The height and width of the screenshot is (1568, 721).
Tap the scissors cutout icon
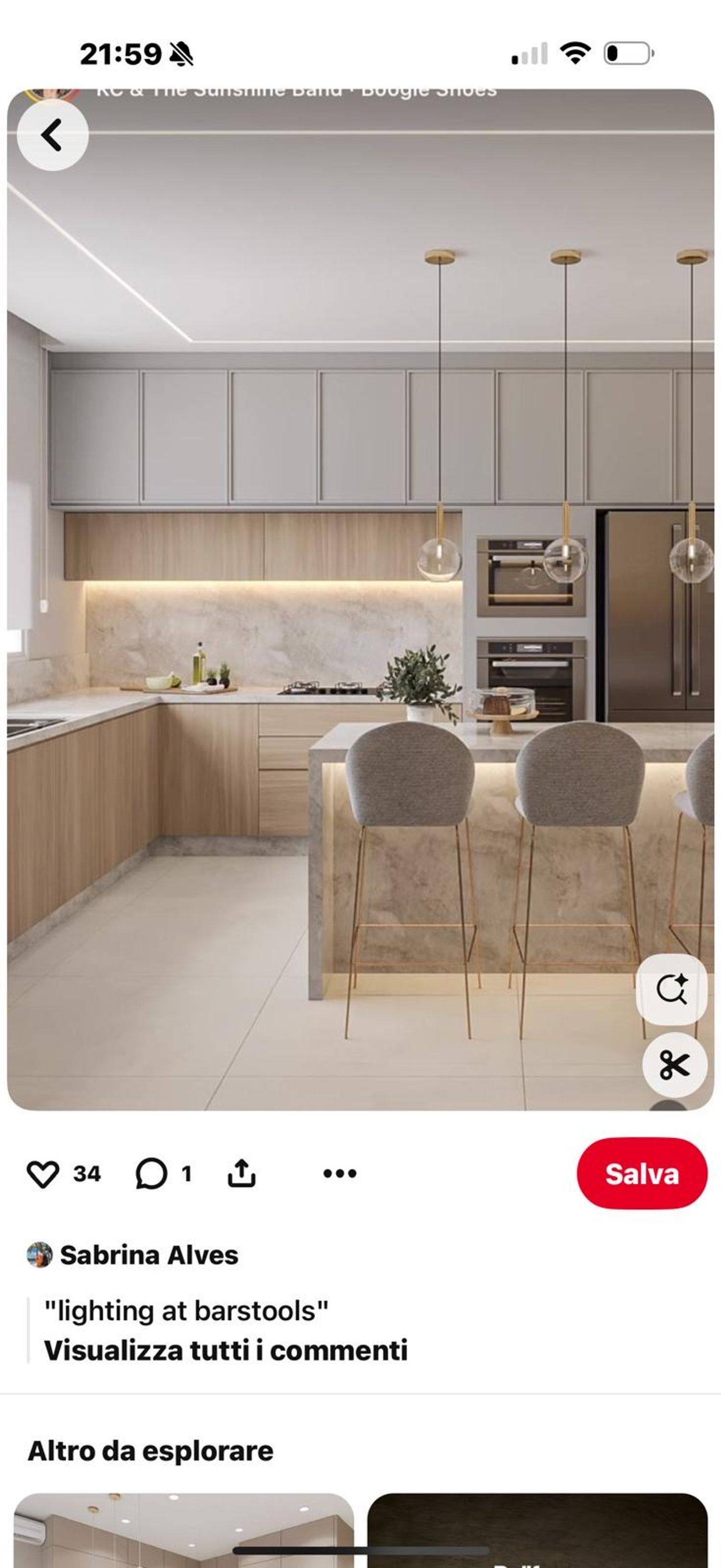pos(674,1065)
